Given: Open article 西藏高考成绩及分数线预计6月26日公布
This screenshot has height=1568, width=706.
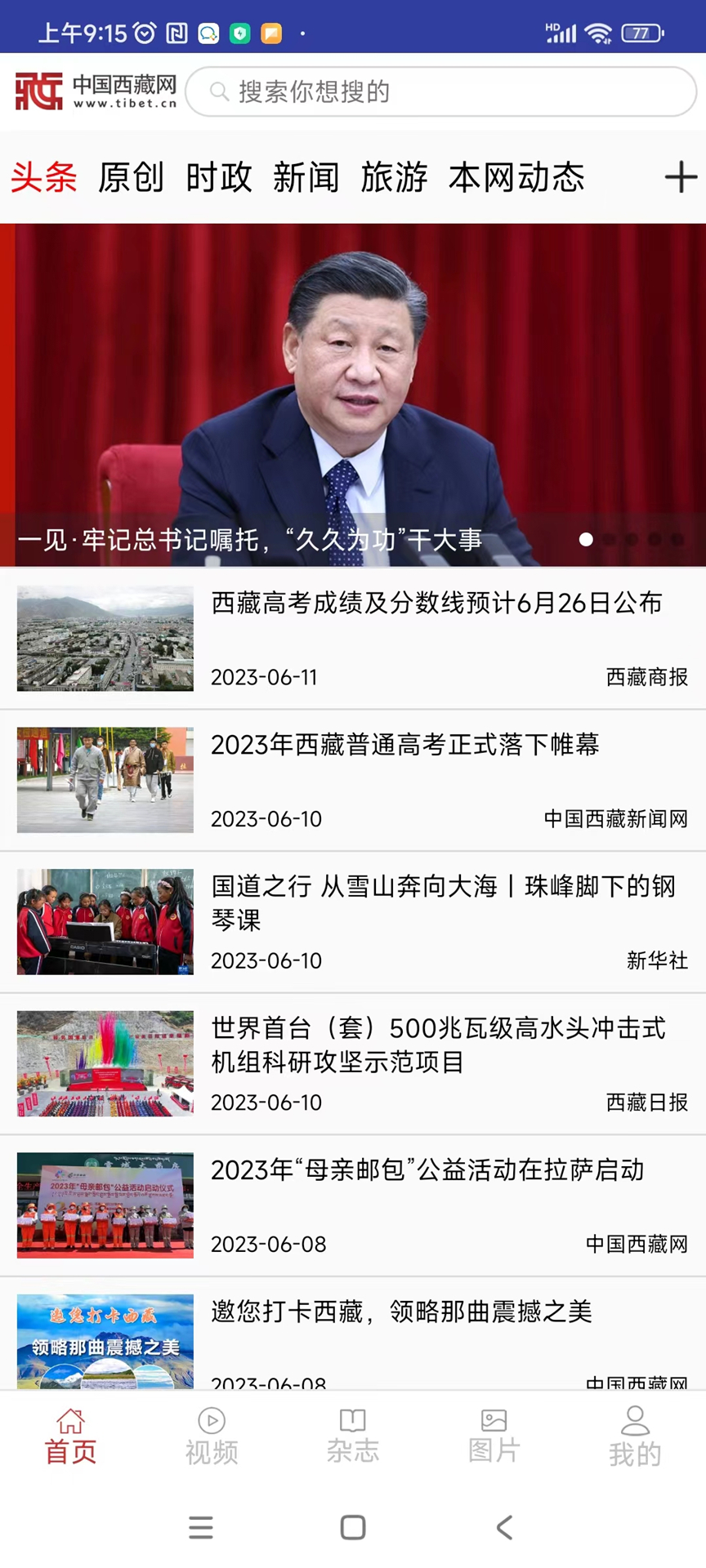Looking at the screenshot, I should 436,604.
